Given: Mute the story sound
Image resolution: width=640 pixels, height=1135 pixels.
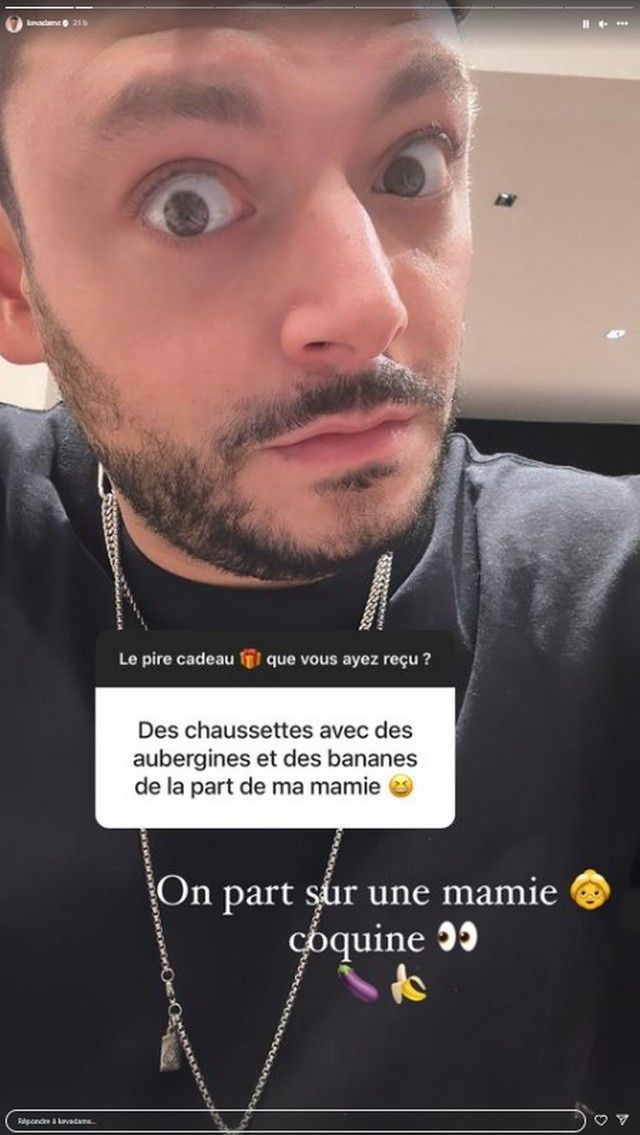Looking at the screenshot, I should pos(604,22).
